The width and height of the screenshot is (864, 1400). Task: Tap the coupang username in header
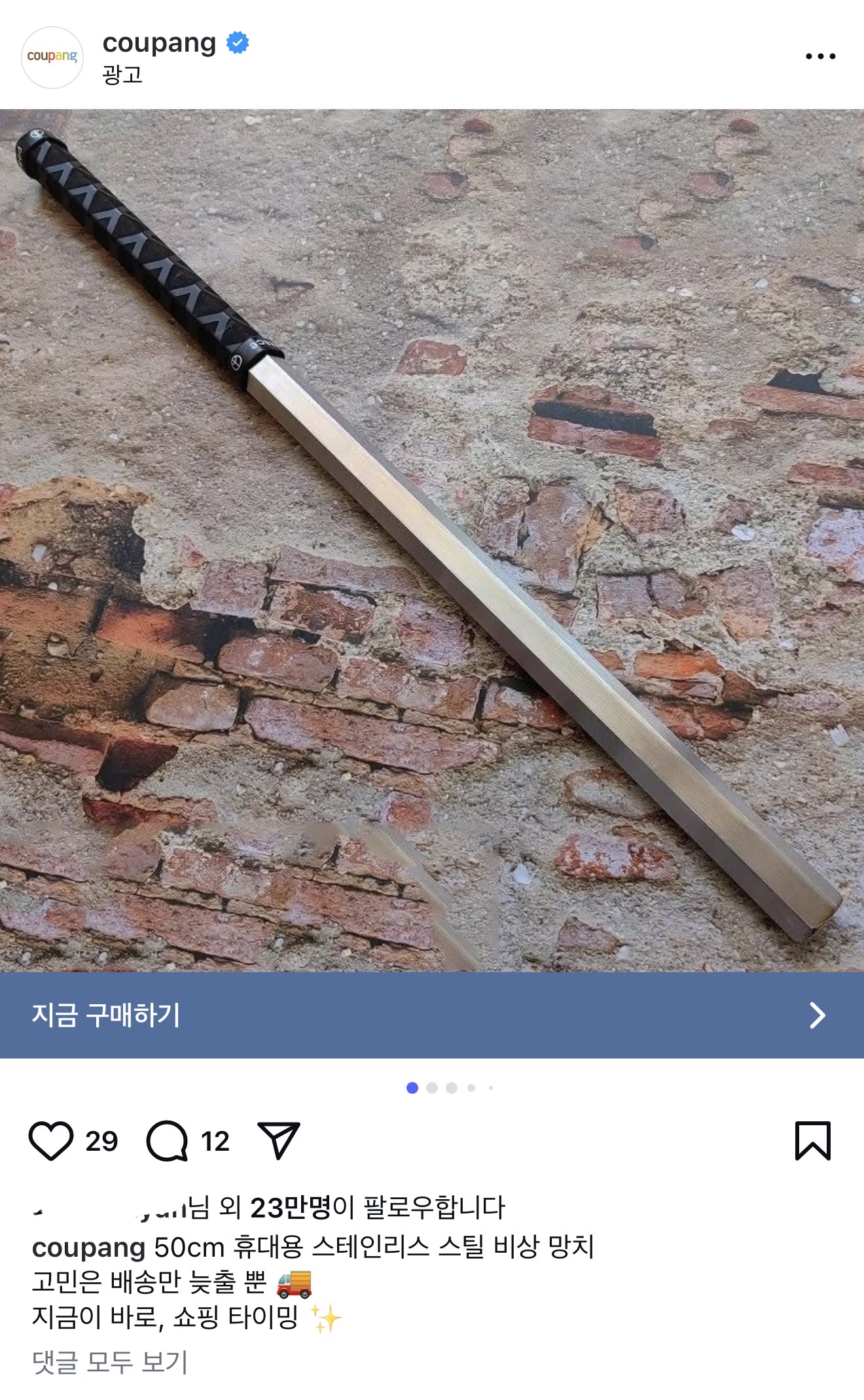pos(159,43)
